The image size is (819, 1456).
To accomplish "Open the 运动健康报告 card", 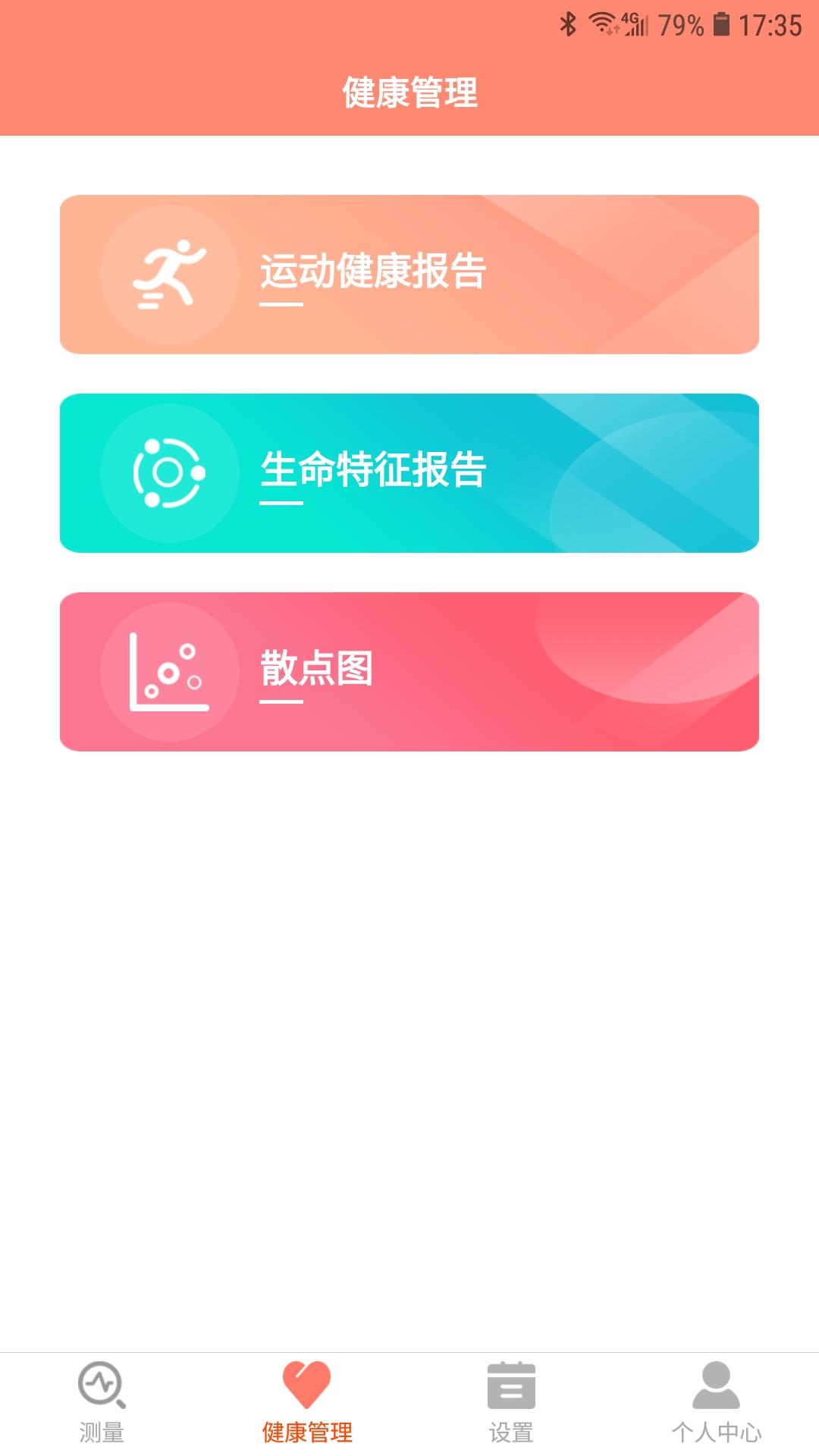I will coord(409,275).
